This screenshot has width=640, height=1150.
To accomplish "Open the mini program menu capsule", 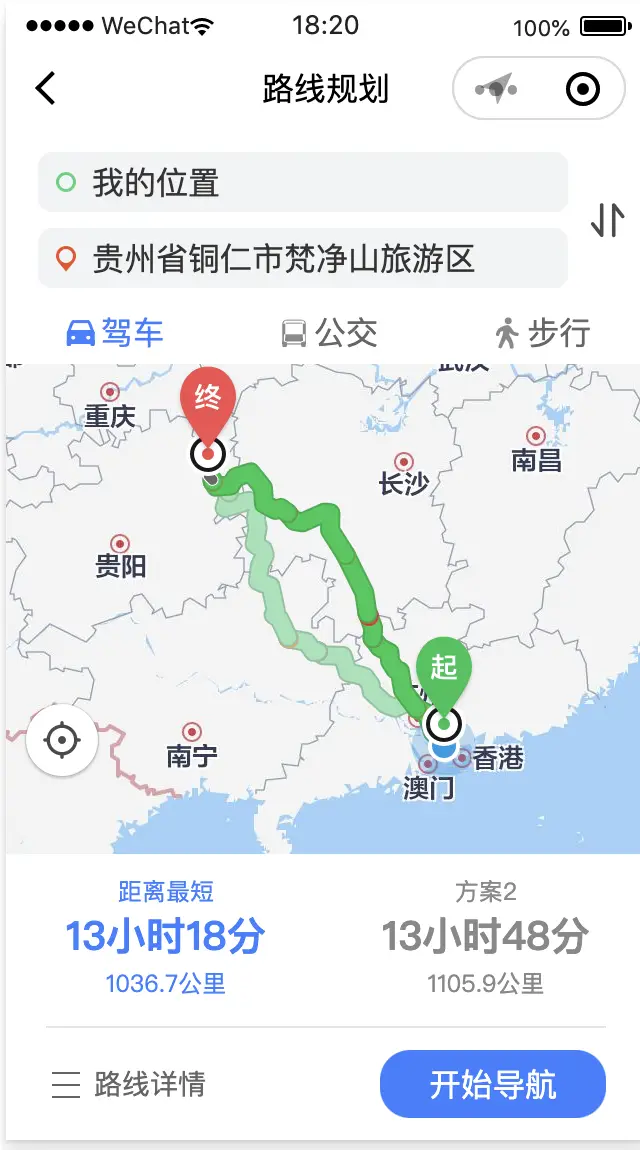I will click(496, 90).
